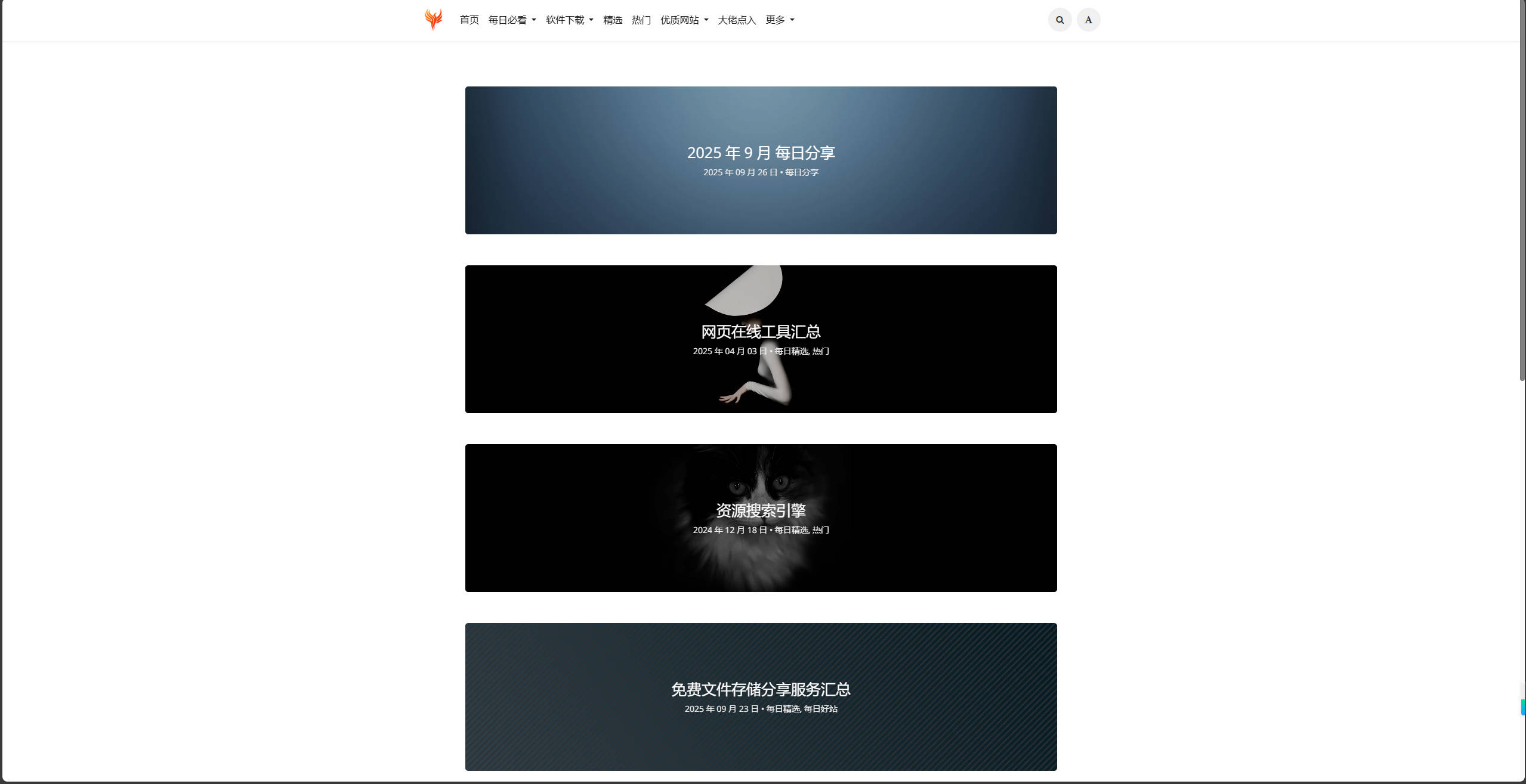Open the search icon in header

1059,20
